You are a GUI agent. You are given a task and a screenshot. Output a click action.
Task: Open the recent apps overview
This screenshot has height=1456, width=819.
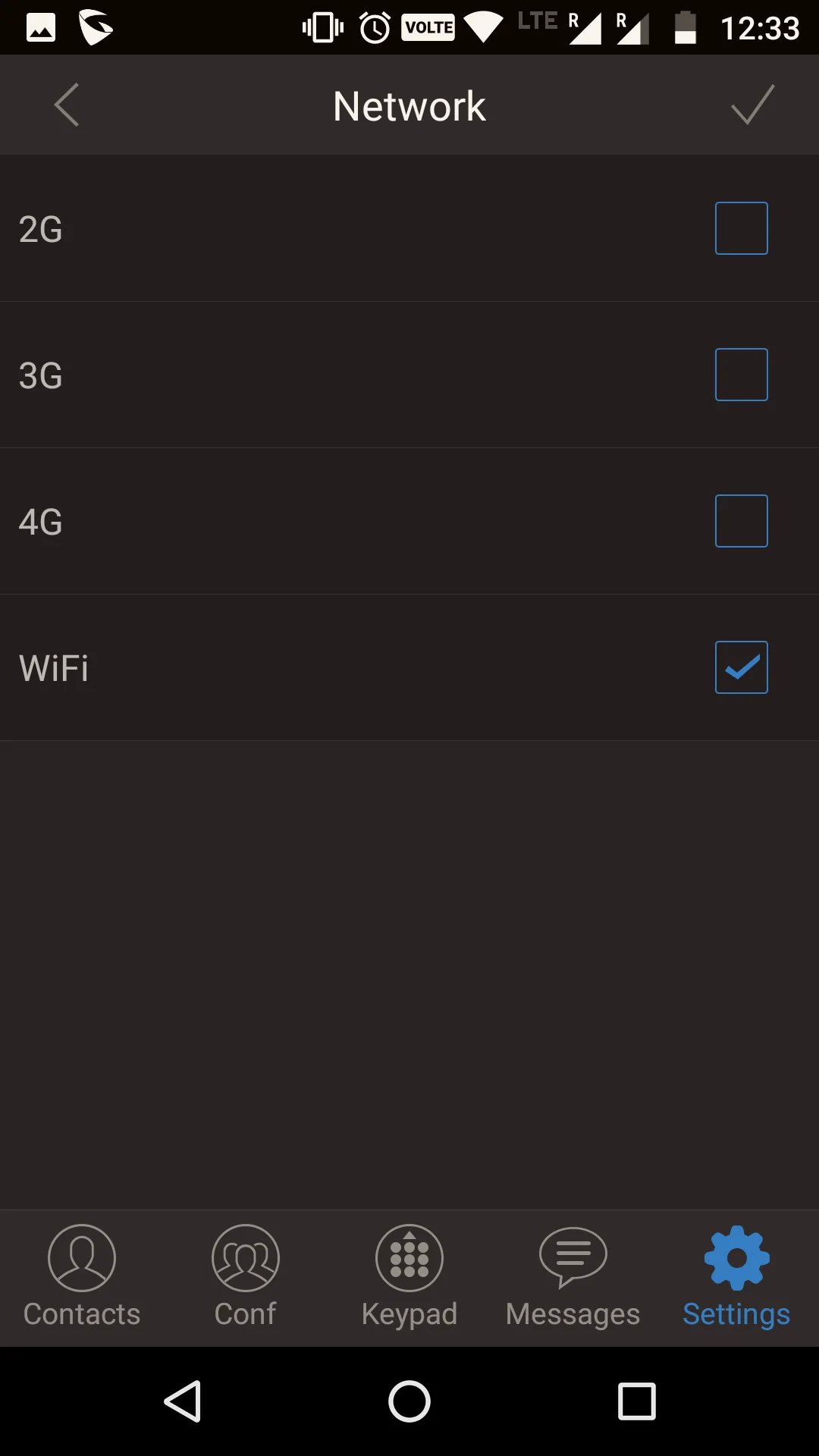click(x=637, y=1401)
